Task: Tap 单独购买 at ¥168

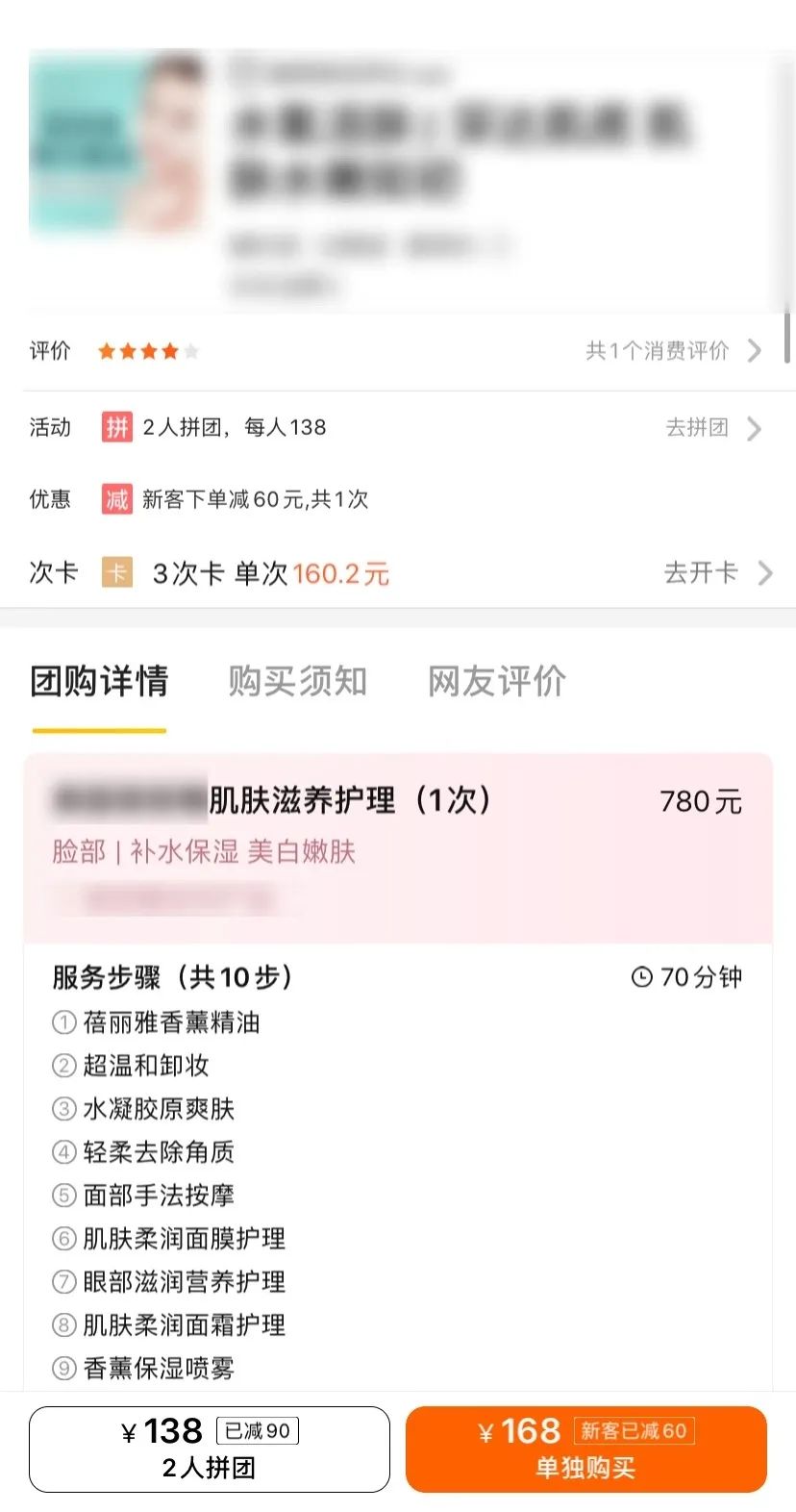Action: point(586,1449)
